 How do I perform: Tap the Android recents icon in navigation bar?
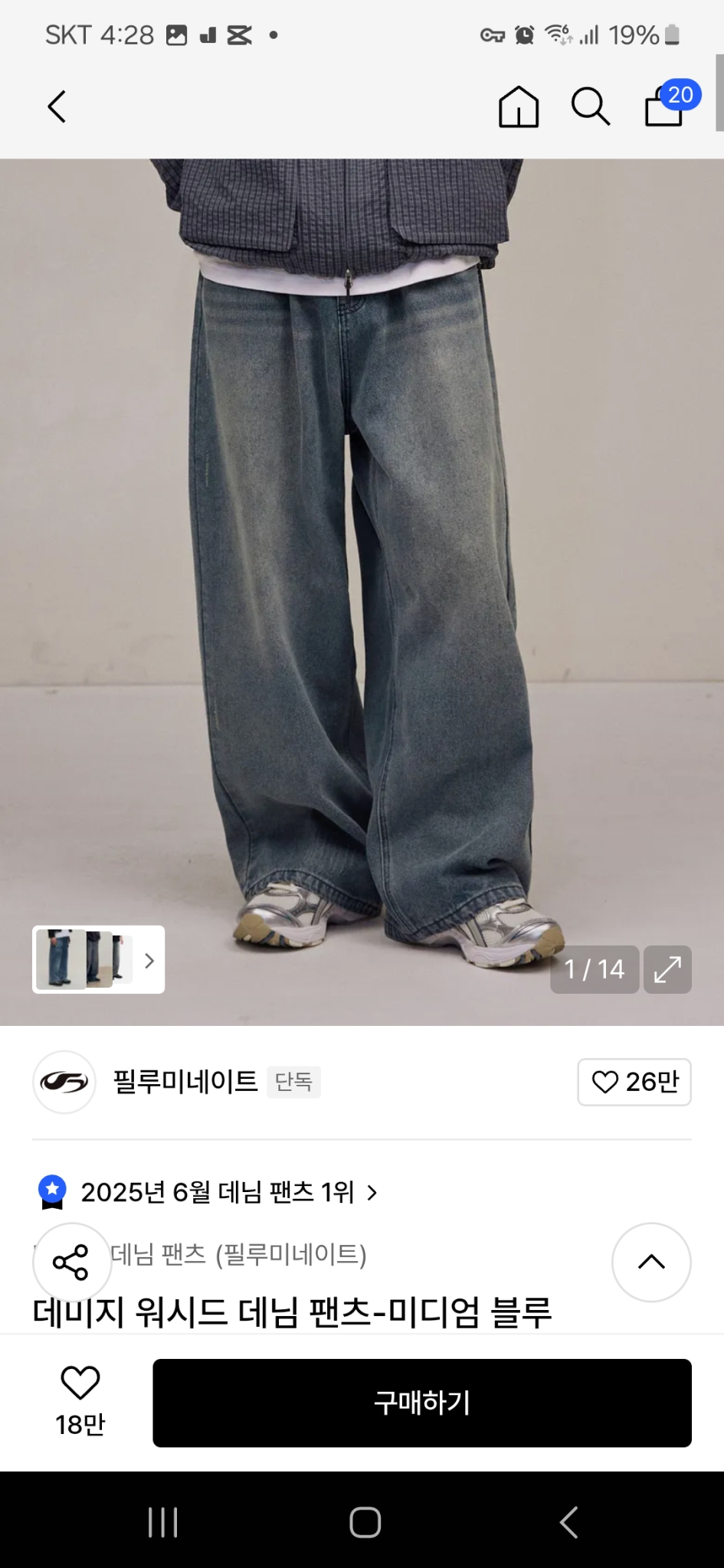(x=162, y=1523)
